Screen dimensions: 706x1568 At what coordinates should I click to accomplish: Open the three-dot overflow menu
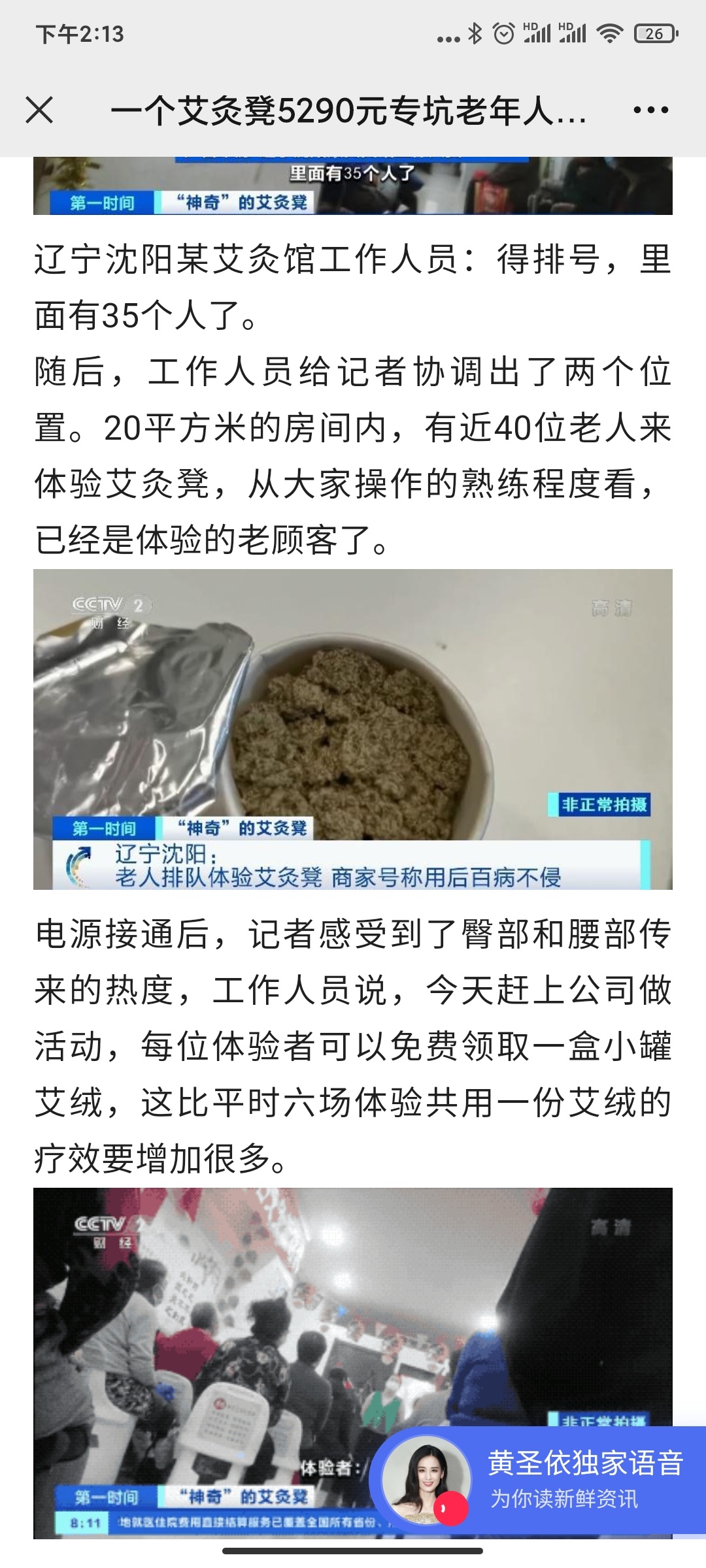(x=650, y=110)
